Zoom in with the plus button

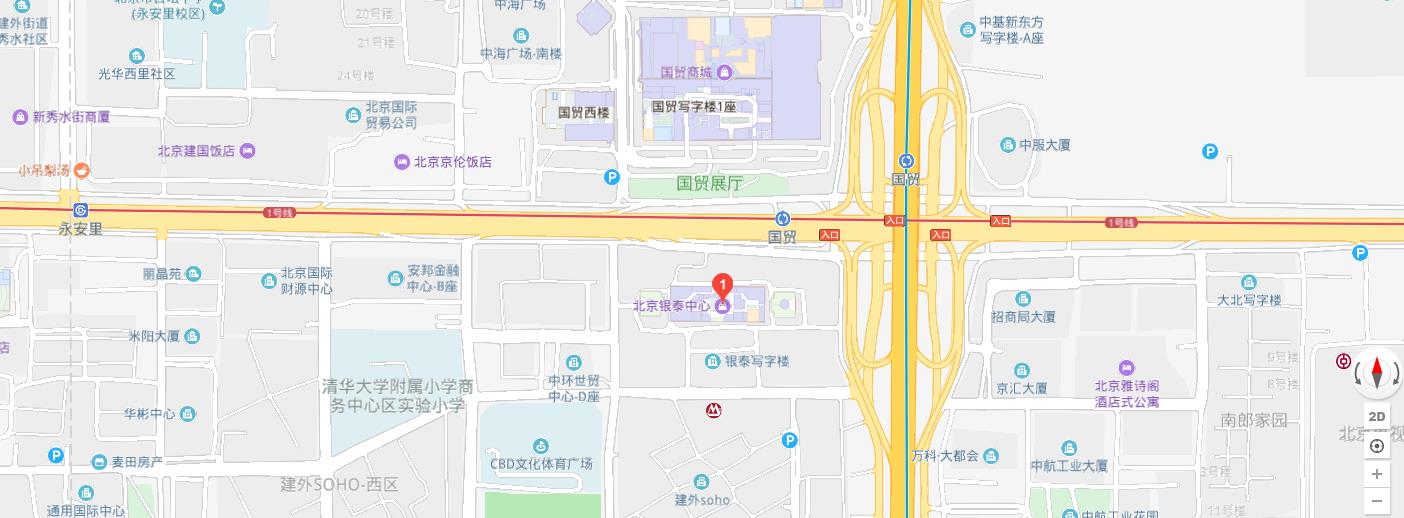[x=1377, y=474]
